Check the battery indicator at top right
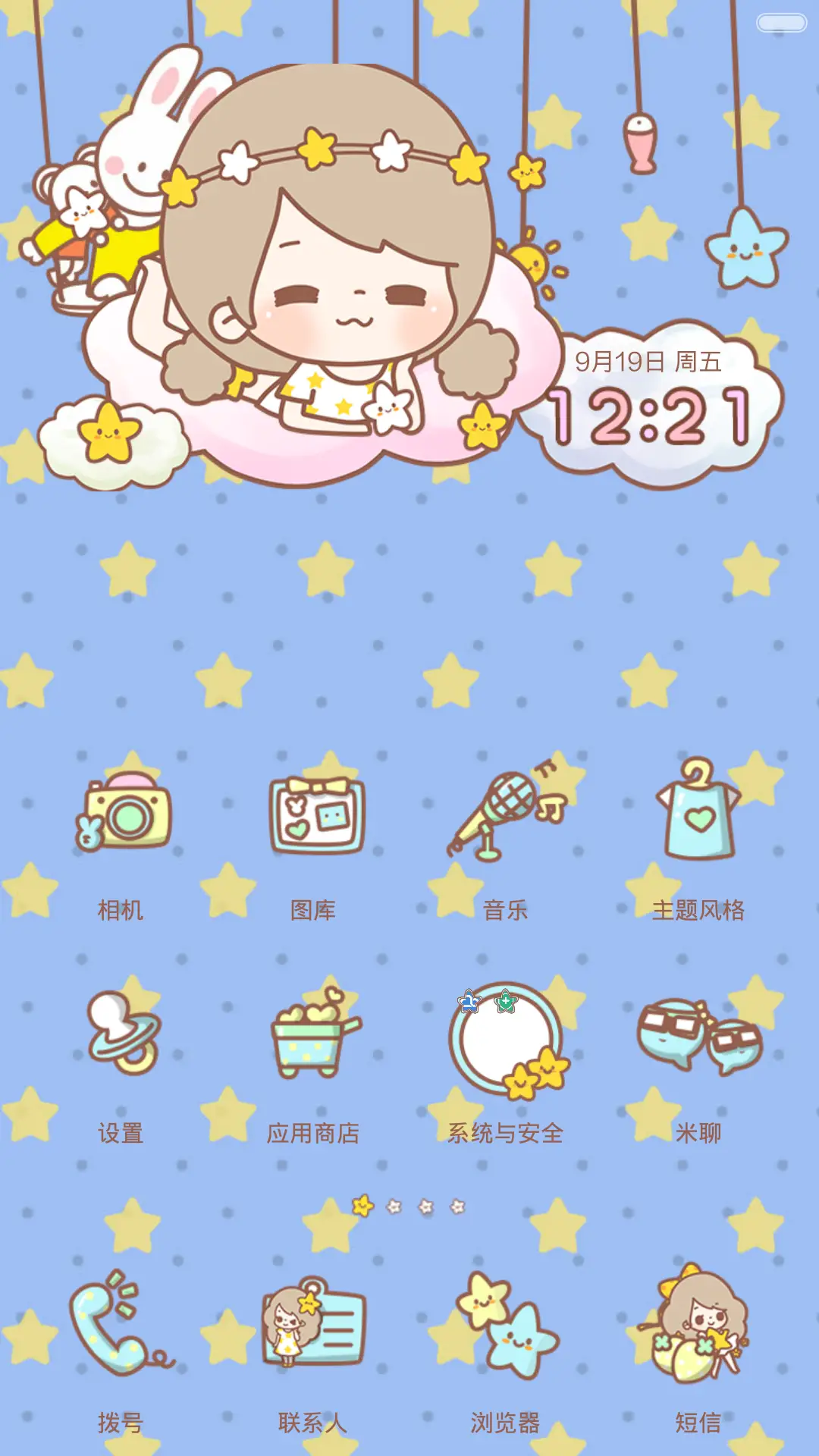The image size is (819, 1456). (x=781, y=24)
